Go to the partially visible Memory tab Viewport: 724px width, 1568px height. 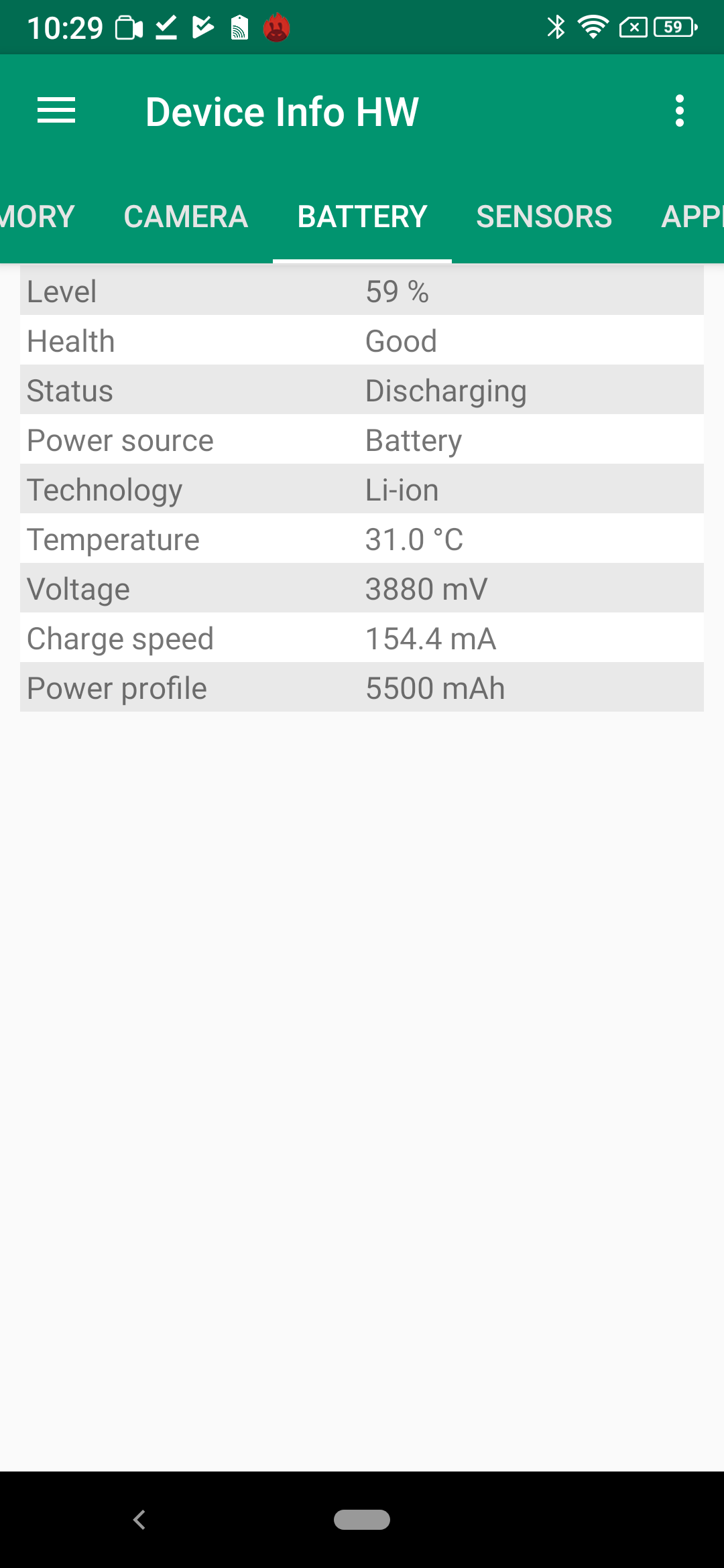(37, 216)
